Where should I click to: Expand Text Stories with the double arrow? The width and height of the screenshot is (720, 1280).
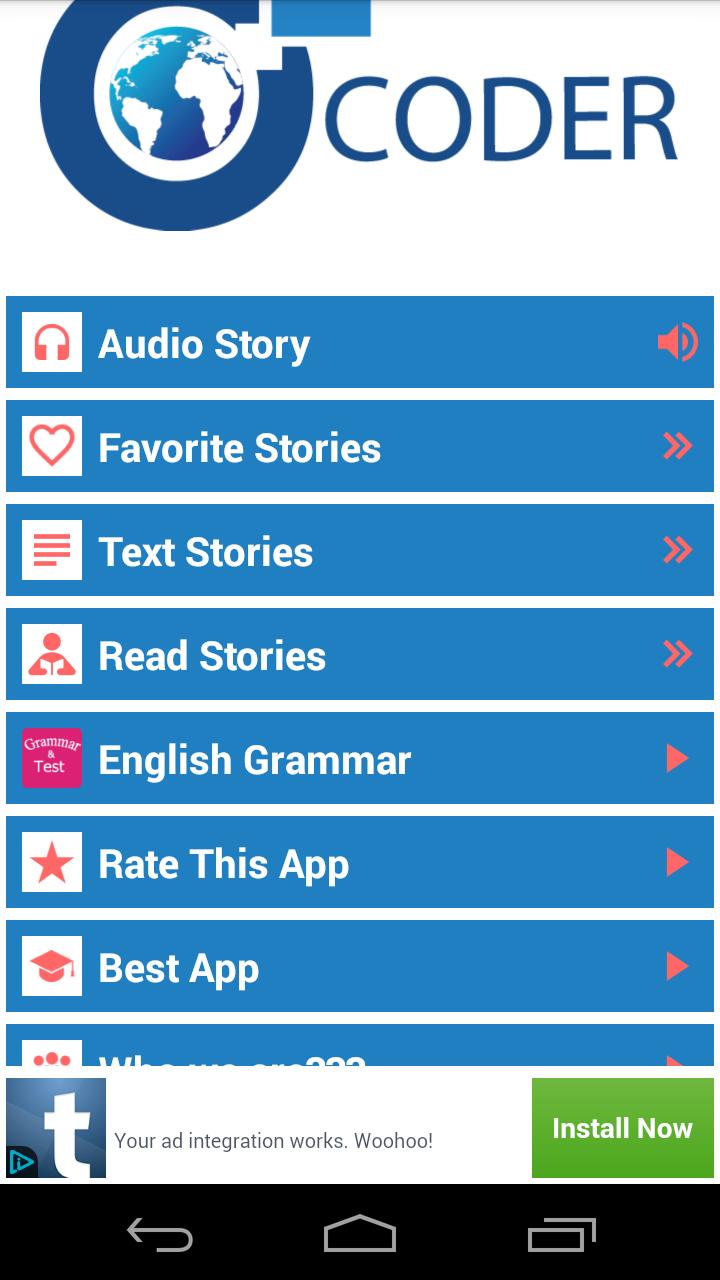coord(677,550)
